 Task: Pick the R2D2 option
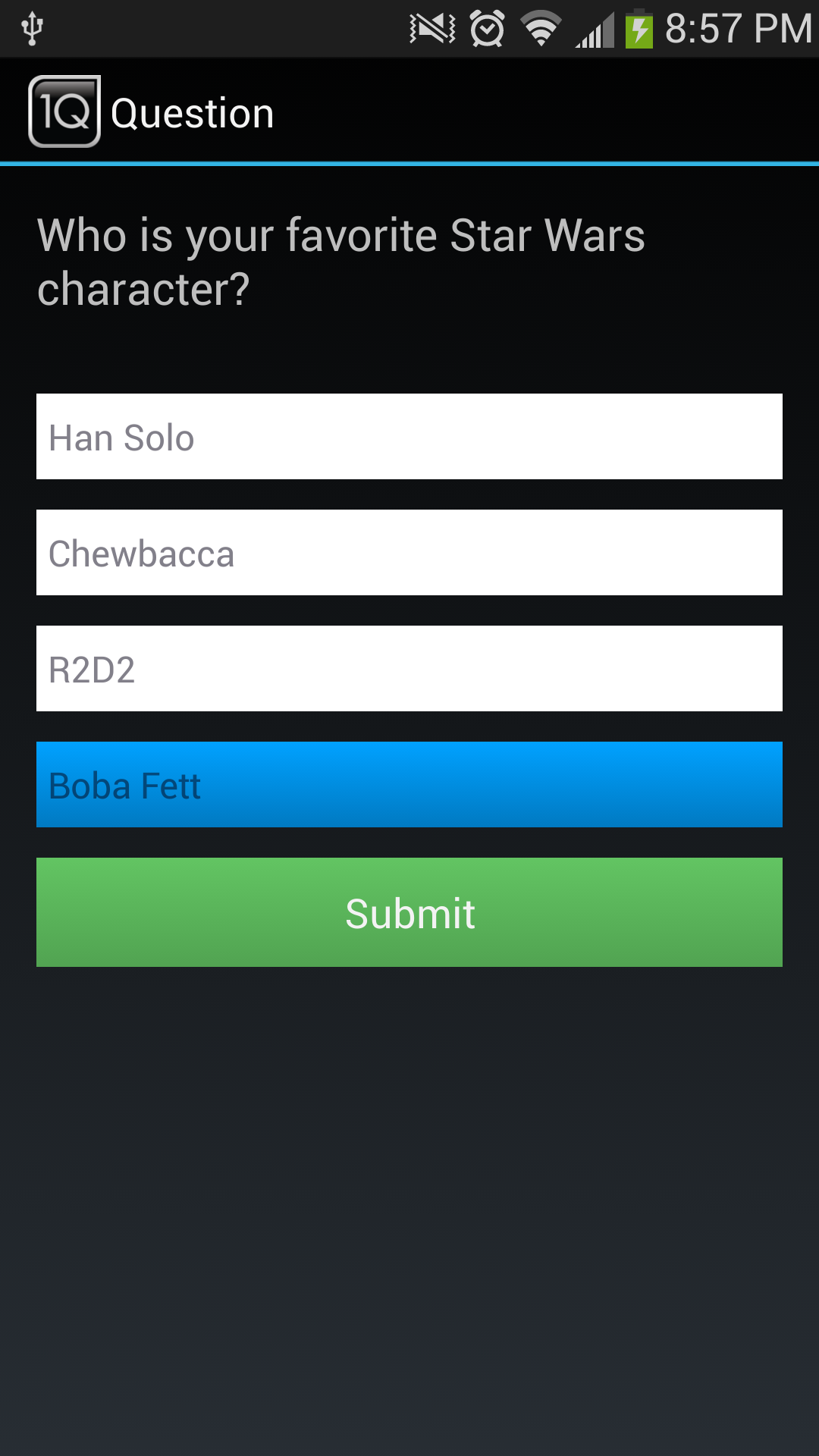[x=409, y=668]
